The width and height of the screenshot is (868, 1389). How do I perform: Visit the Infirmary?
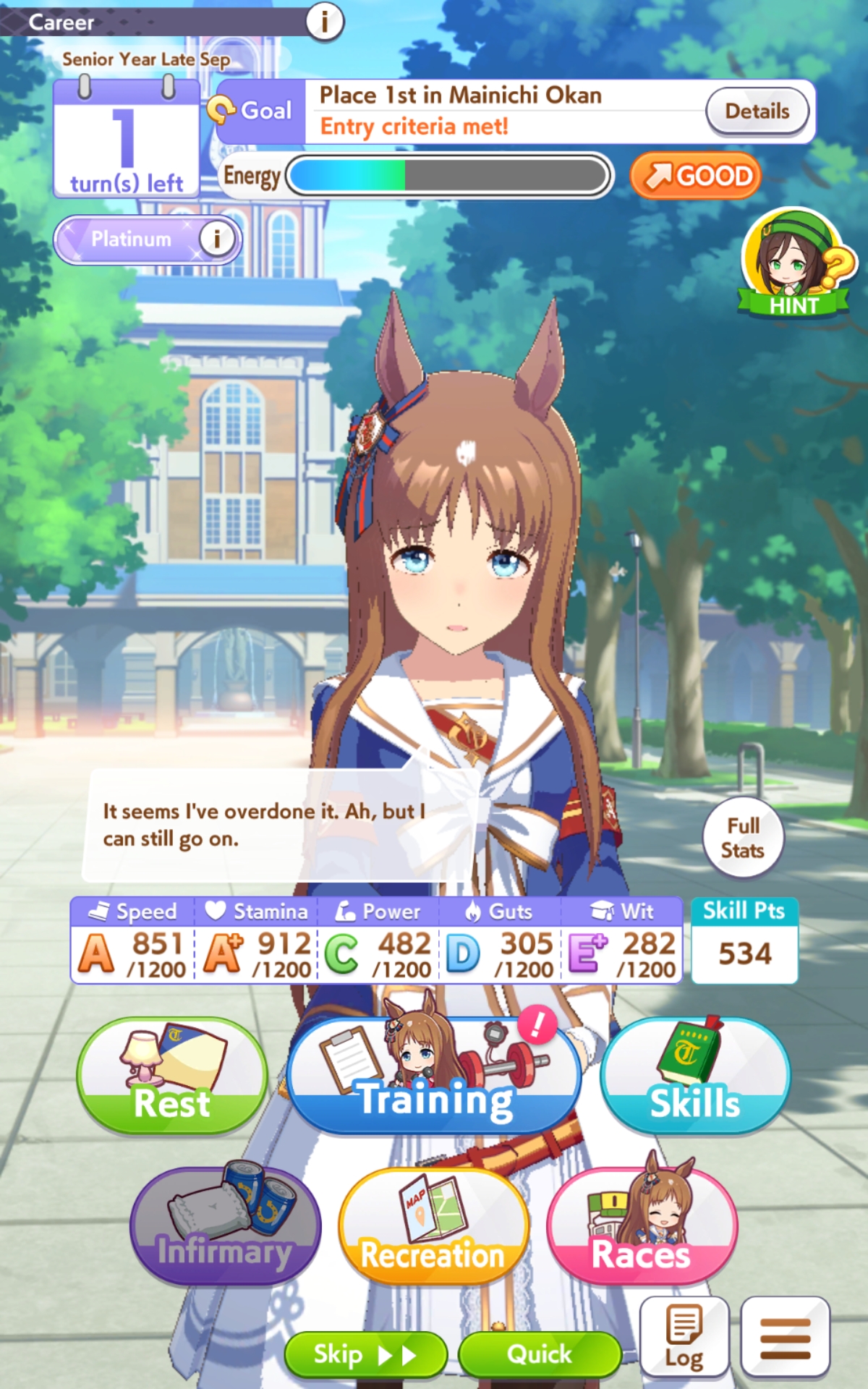225,1227
